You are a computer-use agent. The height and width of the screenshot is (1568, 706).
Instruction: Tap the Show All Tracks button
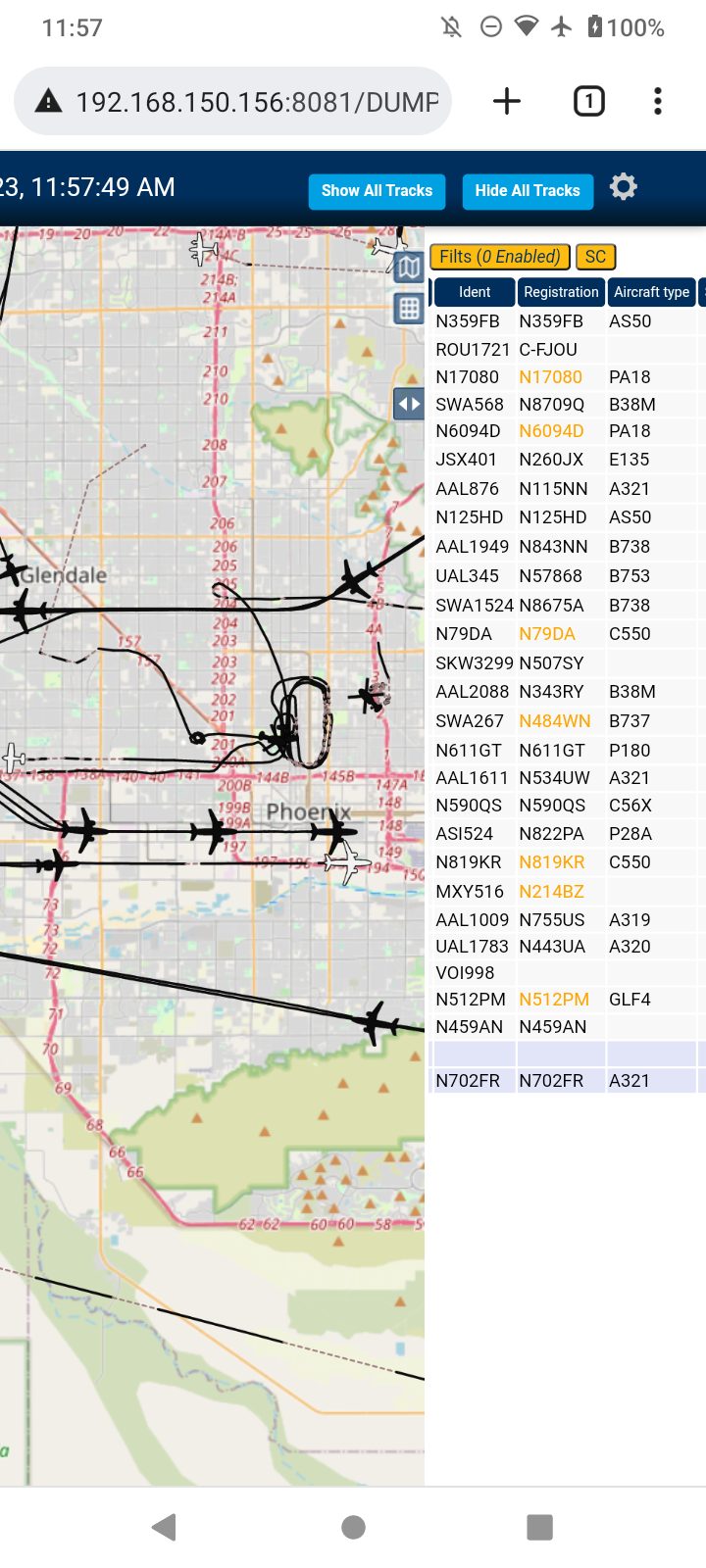[x=377, y=191]
